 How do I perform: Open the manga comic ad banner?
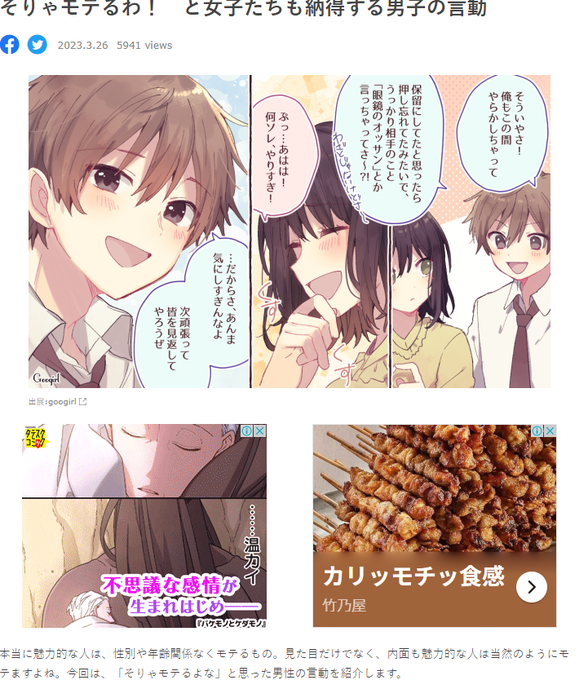(x=144, y=526)
